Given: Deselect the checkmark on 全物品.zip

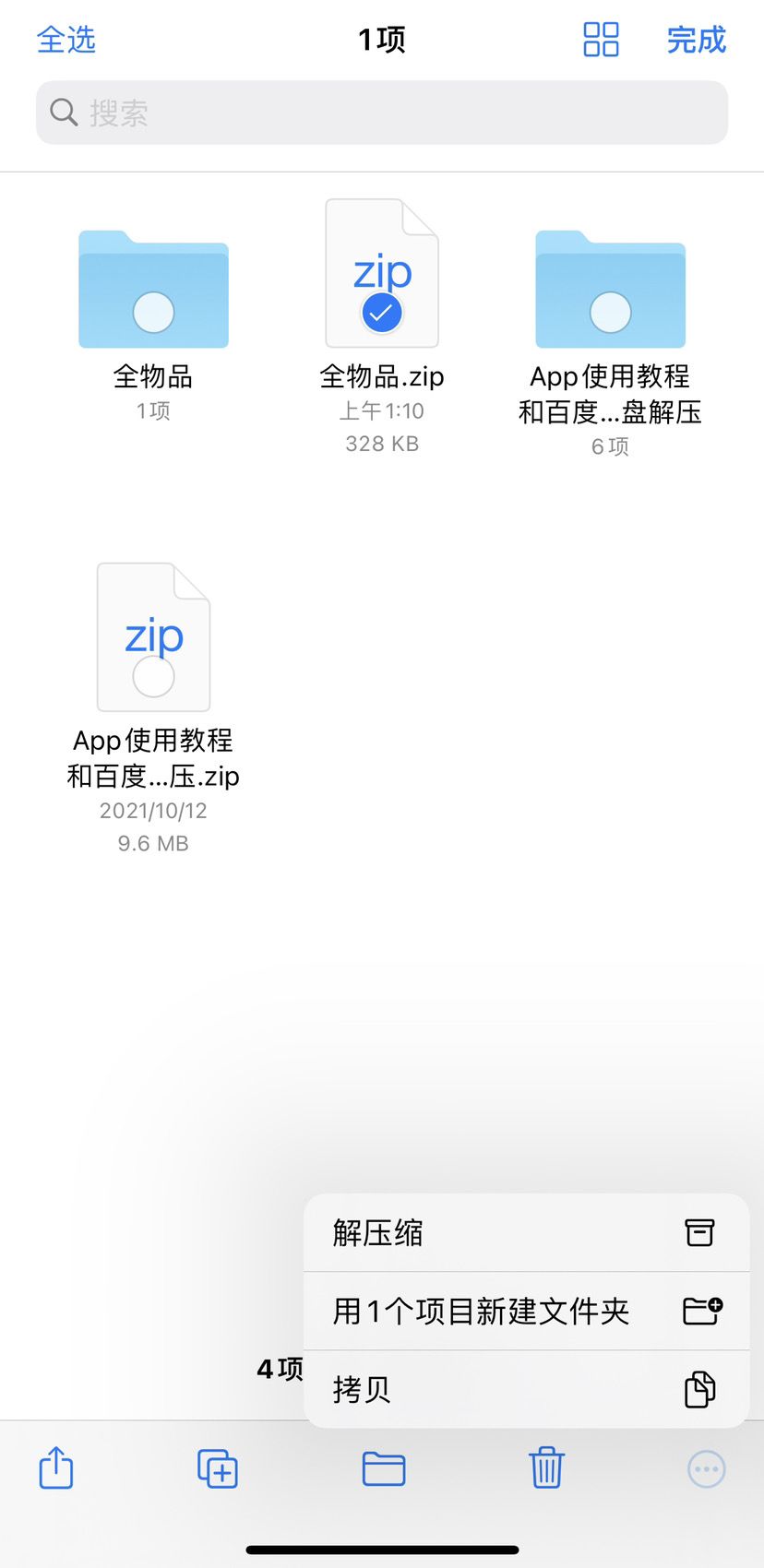Looking at the screenshot, I should point(382,312).
